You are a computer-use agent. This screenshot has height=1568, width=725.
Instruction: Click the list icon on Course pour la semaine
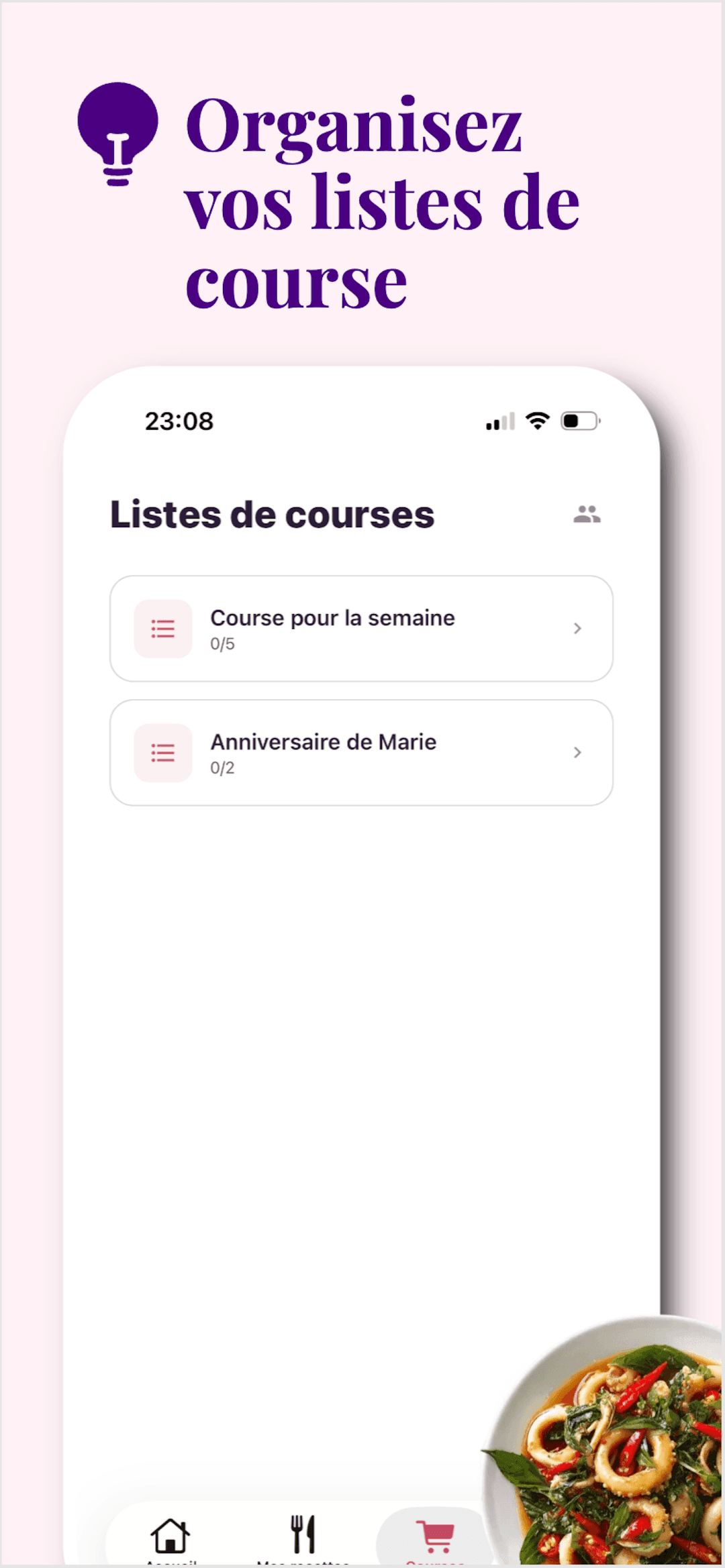tap(163, 629)
